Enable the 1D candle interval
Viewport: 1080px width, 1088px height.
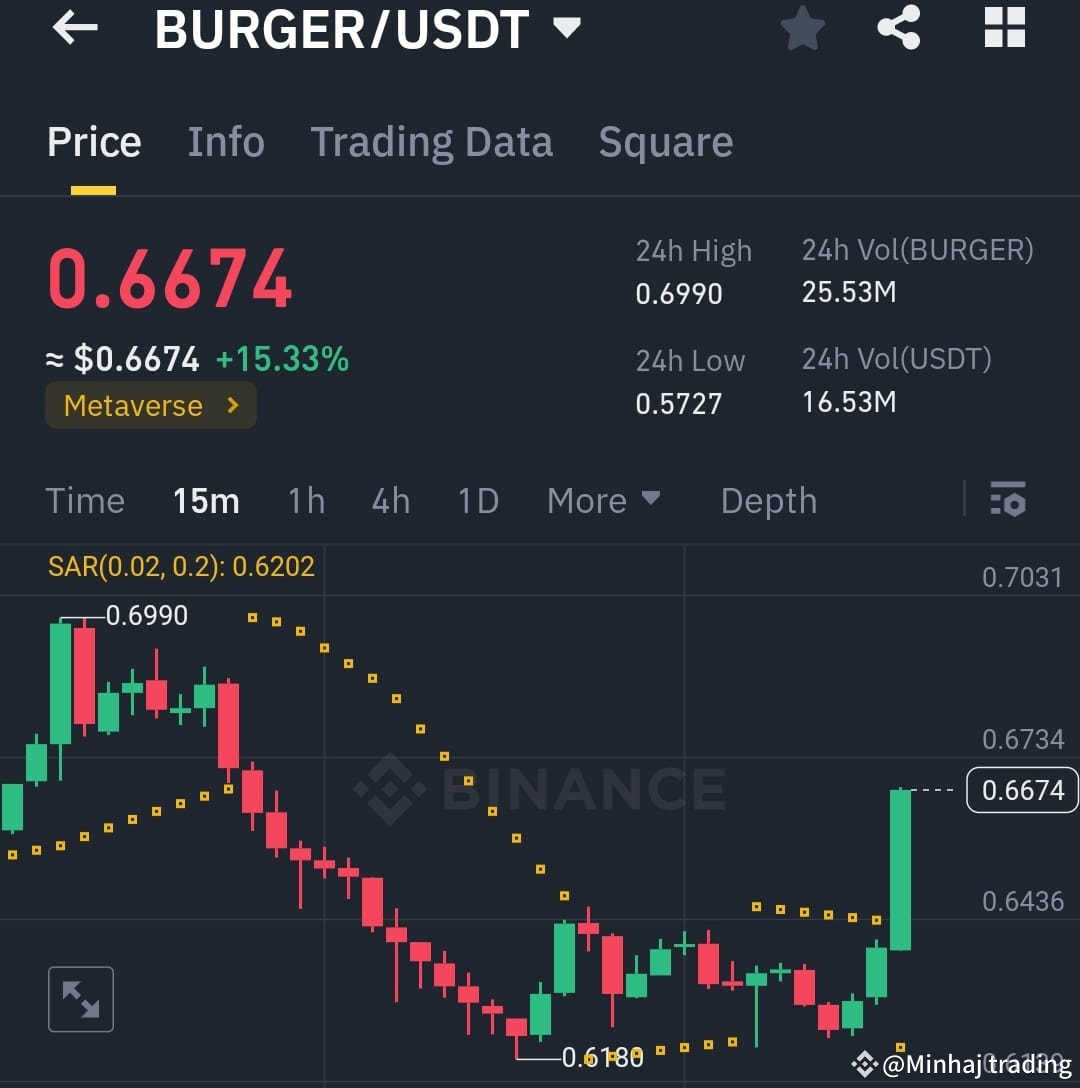click(477, 500)
